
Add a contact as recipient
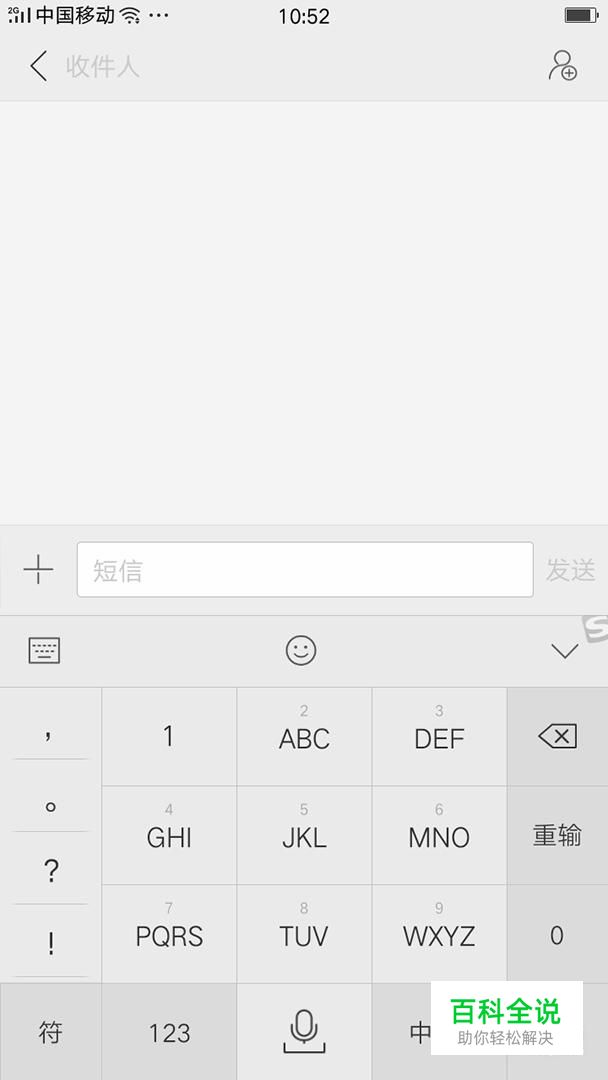(x=563, y=66)
